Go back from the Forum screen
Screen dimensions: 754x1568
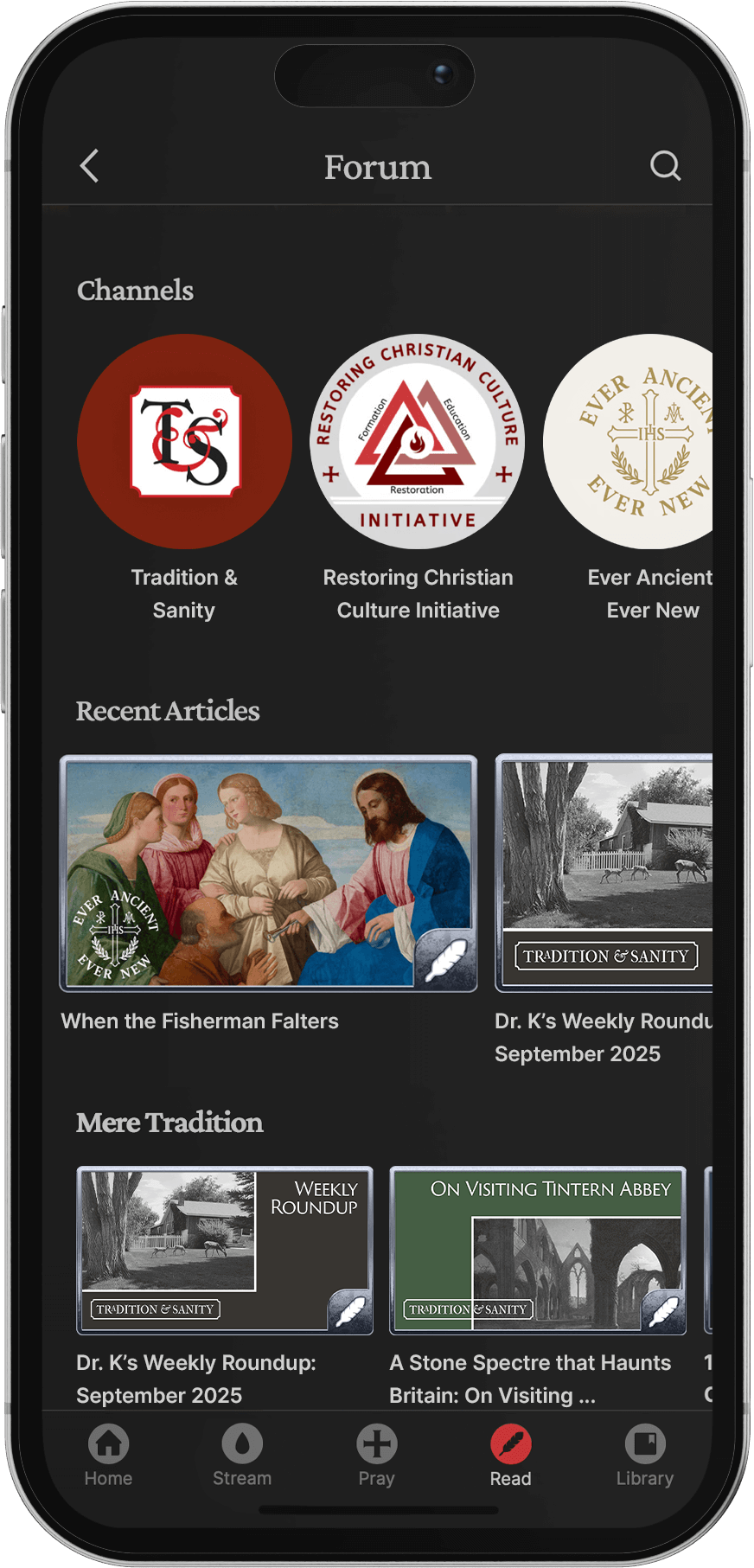pos(90,166)
